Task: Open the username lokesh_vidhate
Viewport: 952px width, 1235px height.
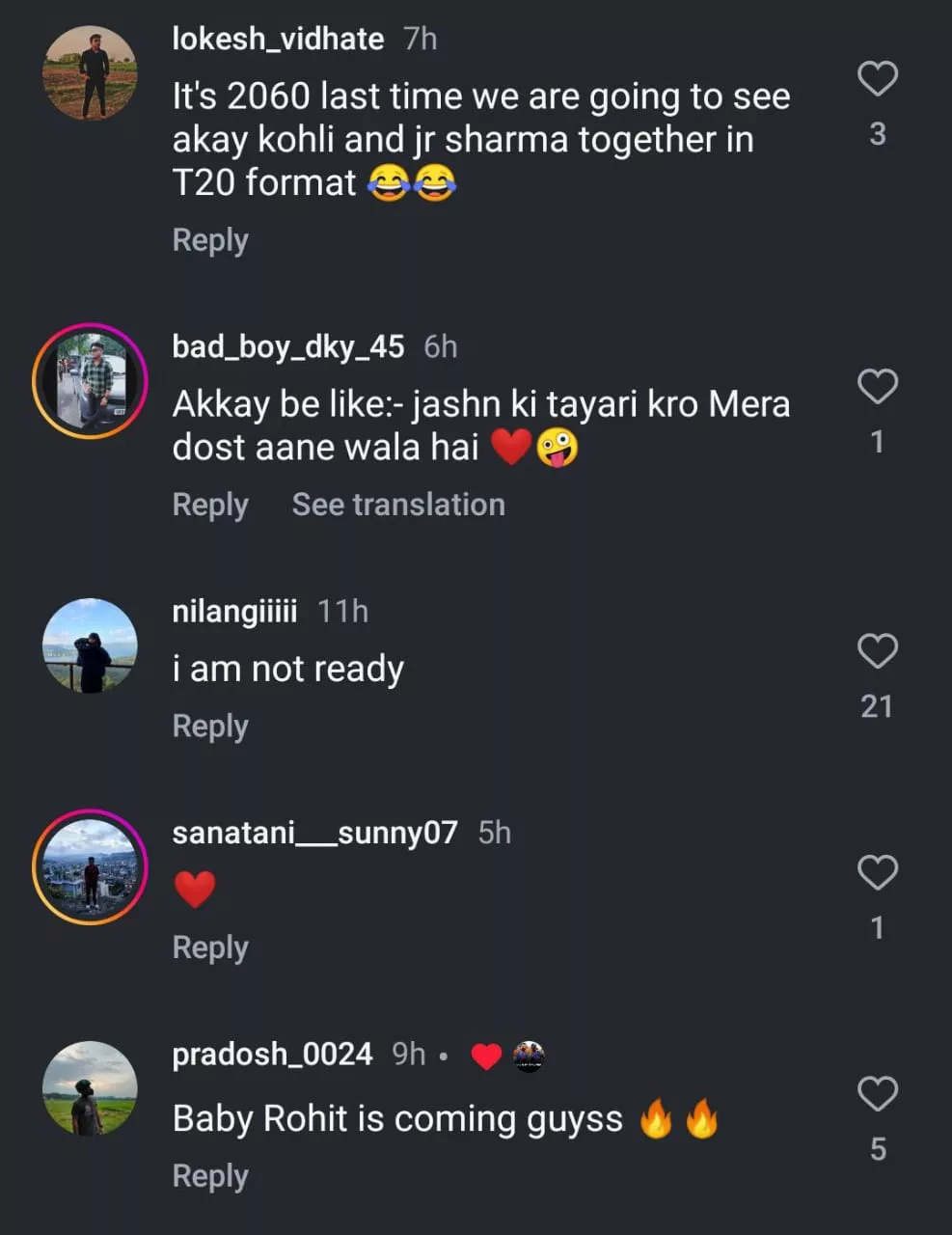Action: click(278, 39)
